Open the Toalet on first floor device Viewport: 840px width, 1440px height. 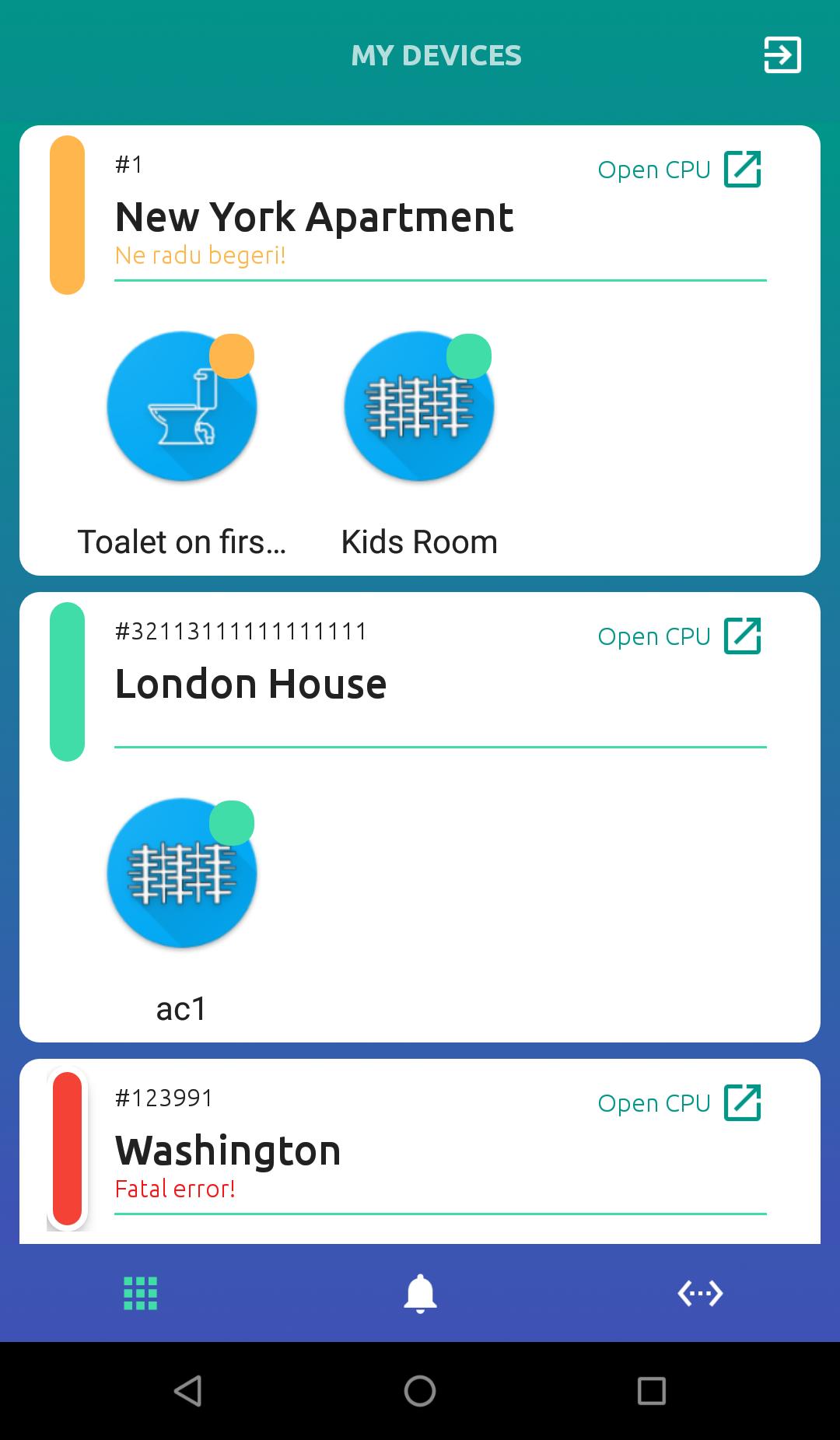click(182, 407)
